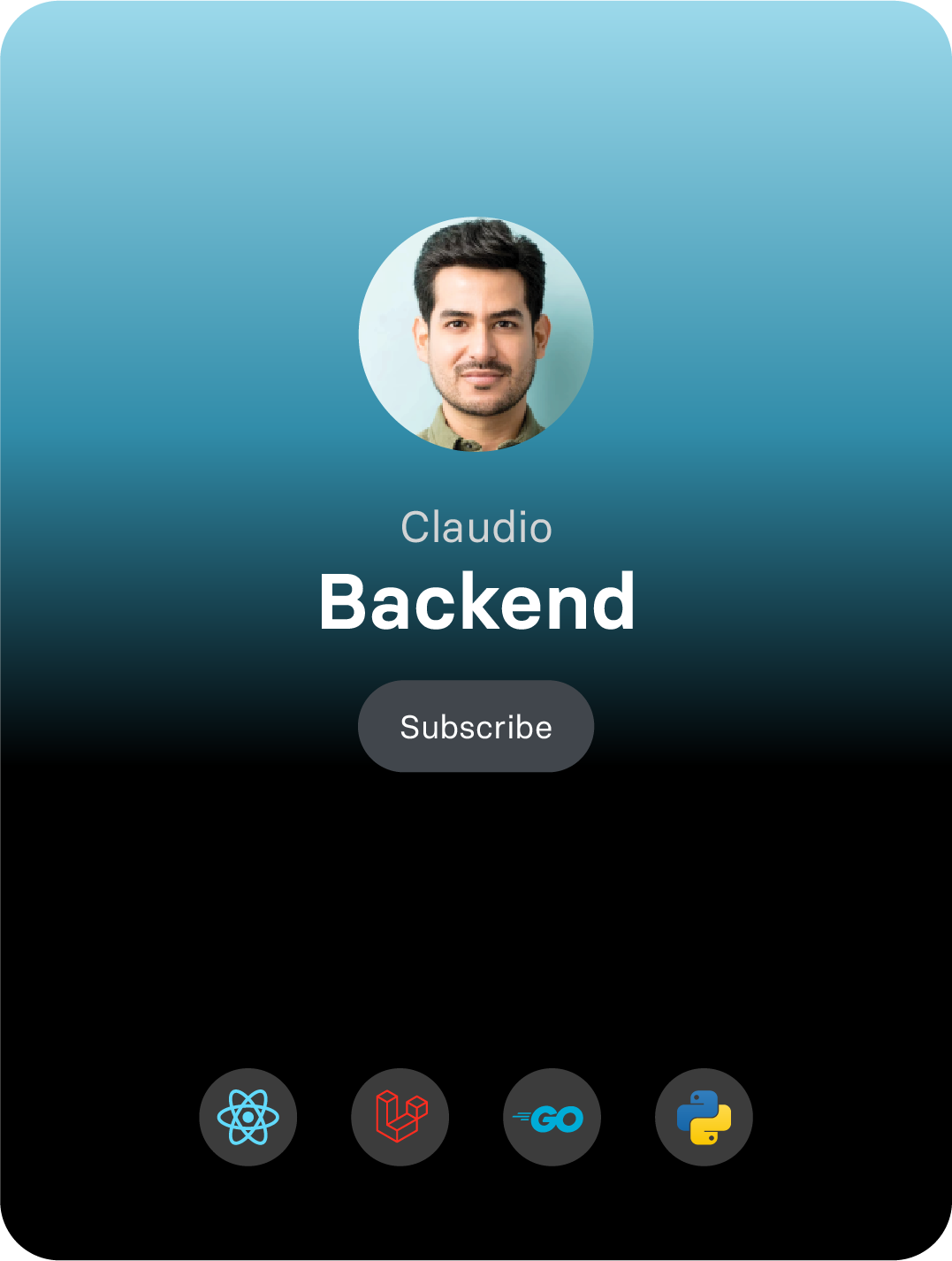This screenshot has height=1261, width=952.
Task: Select the React icon
Action: [248, 1117]
